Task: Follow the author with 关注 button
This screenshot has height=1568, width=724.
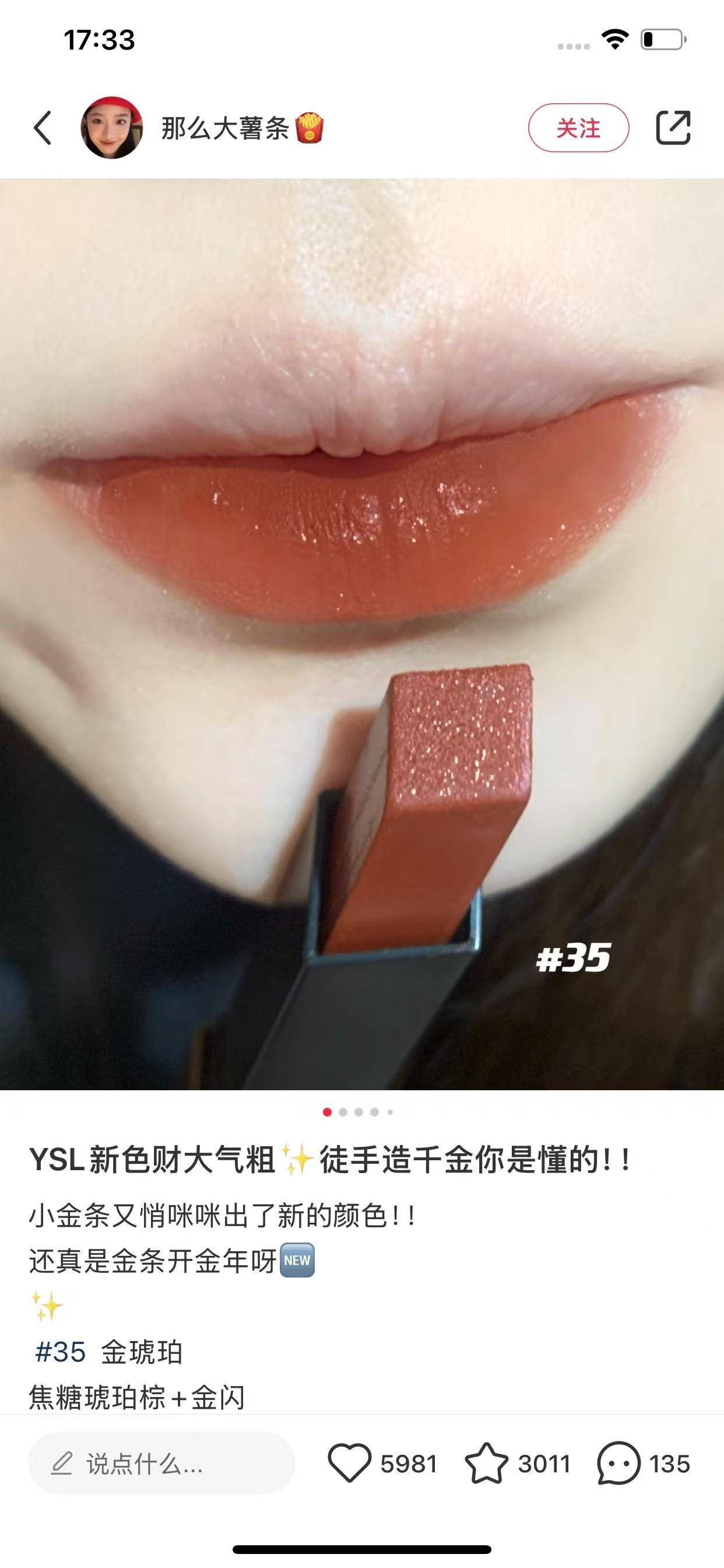Action: (x=578, y=128)
